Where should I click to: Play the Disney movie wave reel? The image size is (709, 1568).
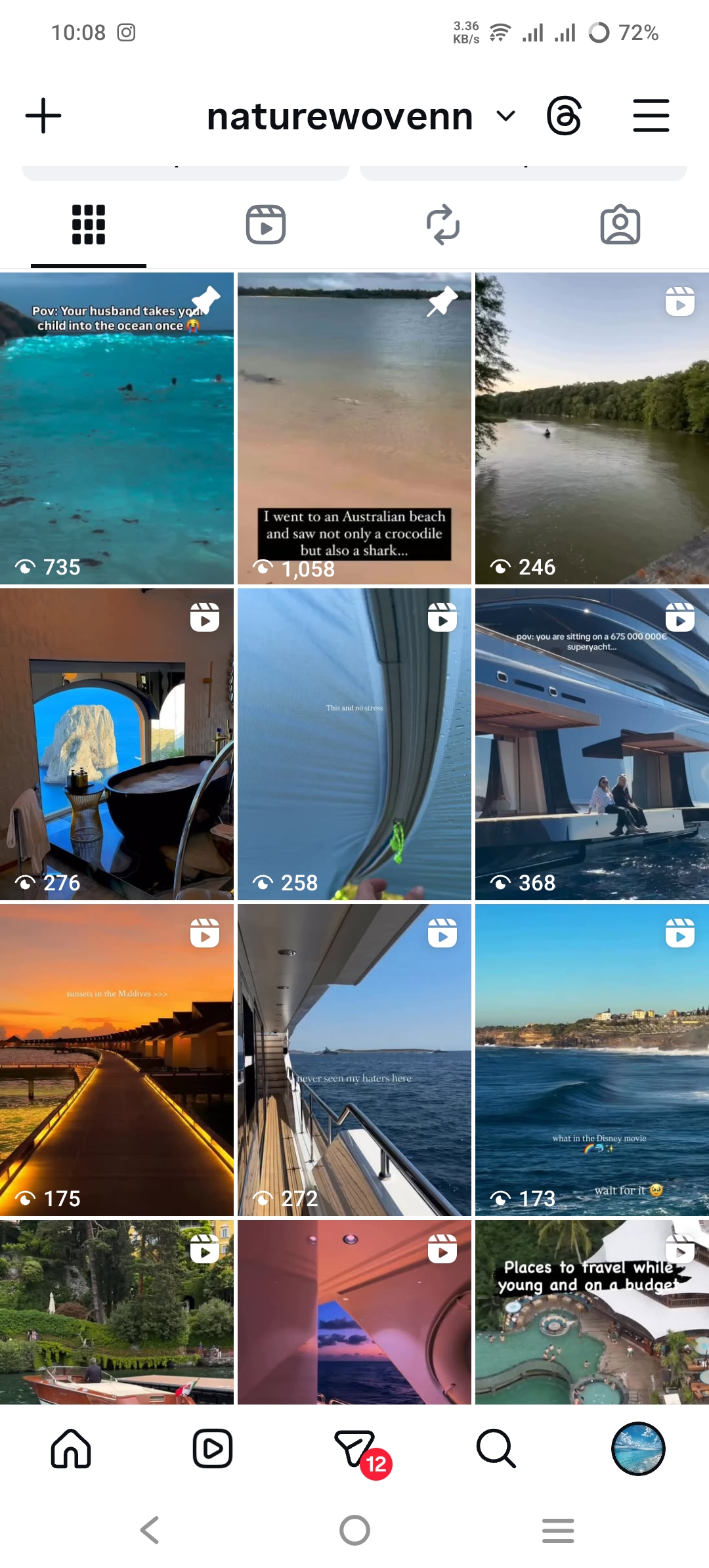point(592,1060)
